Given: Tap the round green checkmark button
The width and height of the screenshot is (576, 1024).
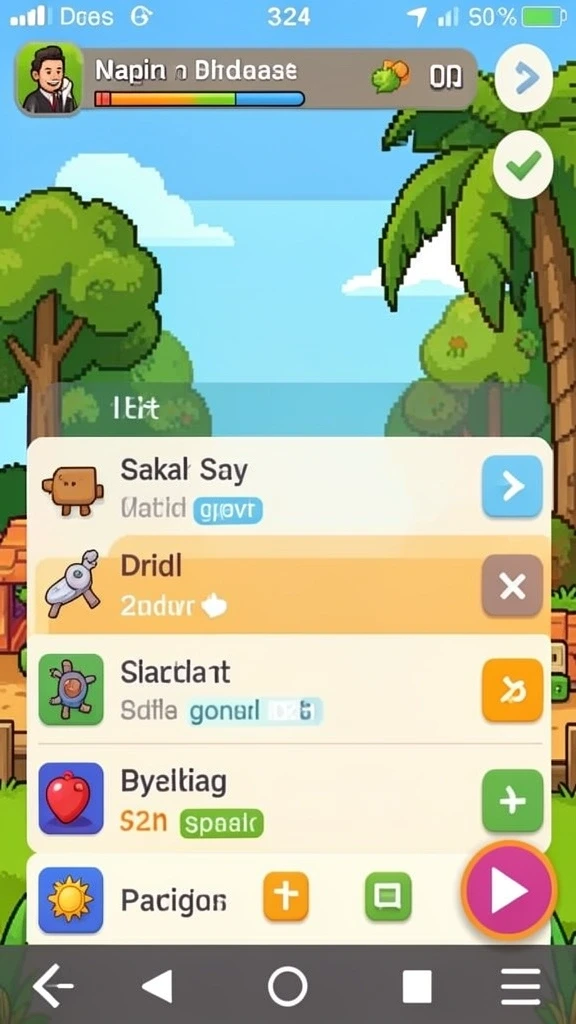Looking at the screenshot, I should [x=524, y=165].
